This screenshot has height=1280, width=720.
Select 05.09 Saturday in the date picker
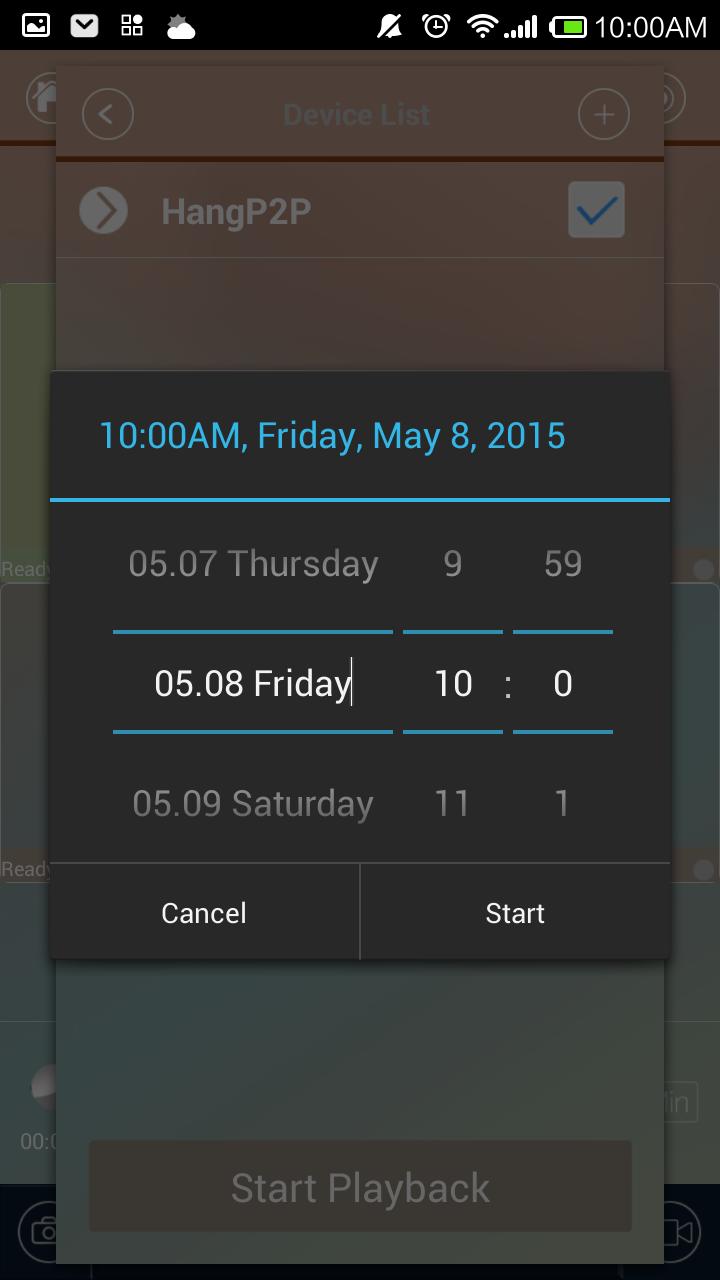253,803
